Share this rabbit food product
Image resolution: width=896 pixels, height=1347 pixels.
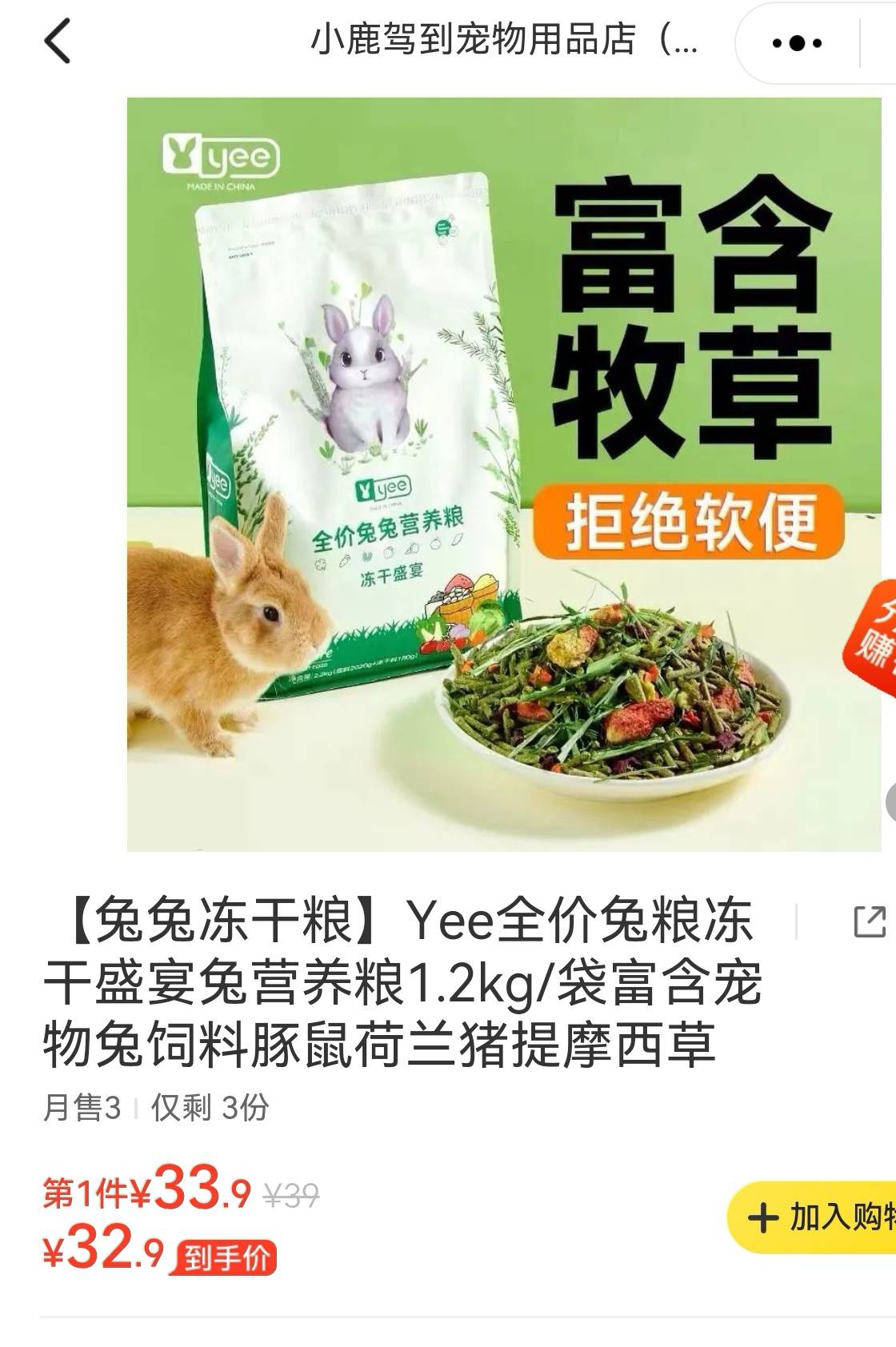(x=869, y=921)
